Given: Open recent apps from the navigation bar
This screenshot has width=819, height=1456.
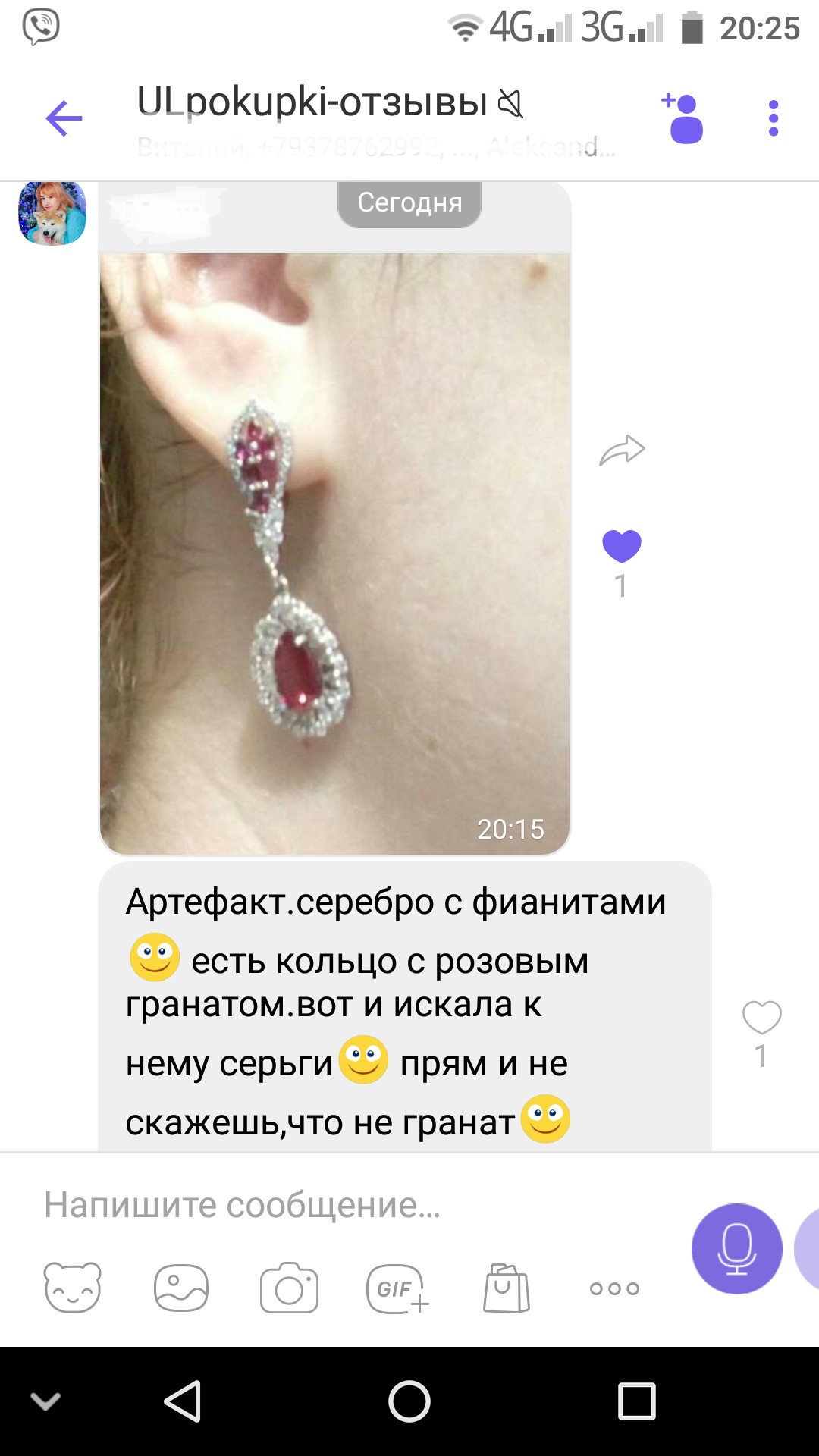Looking at the screenshot, I should click(x=636, y=1401).
